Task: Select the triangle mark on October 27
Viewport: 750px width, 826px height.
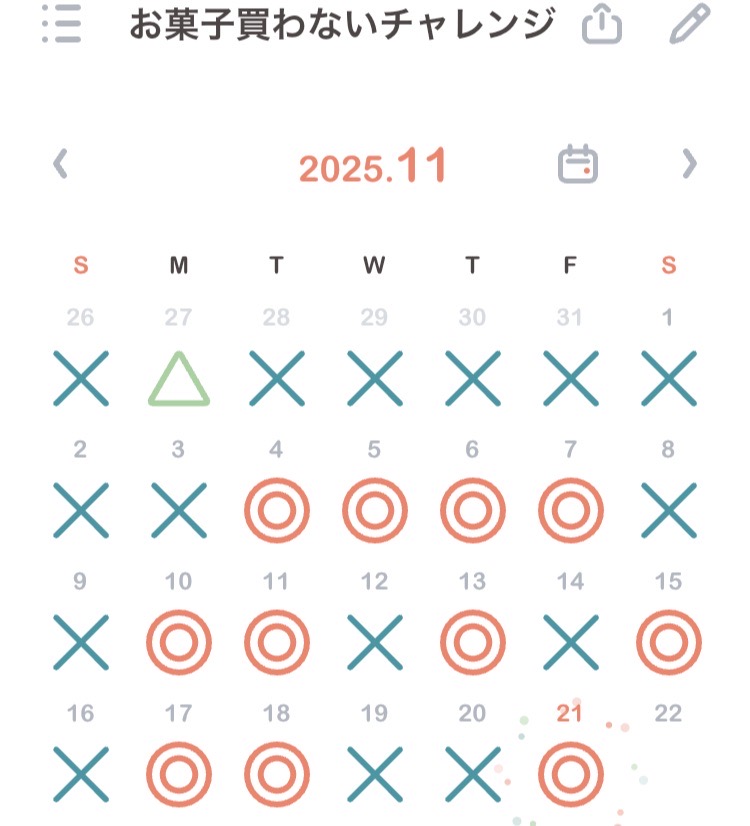Action: pos(179,380)
